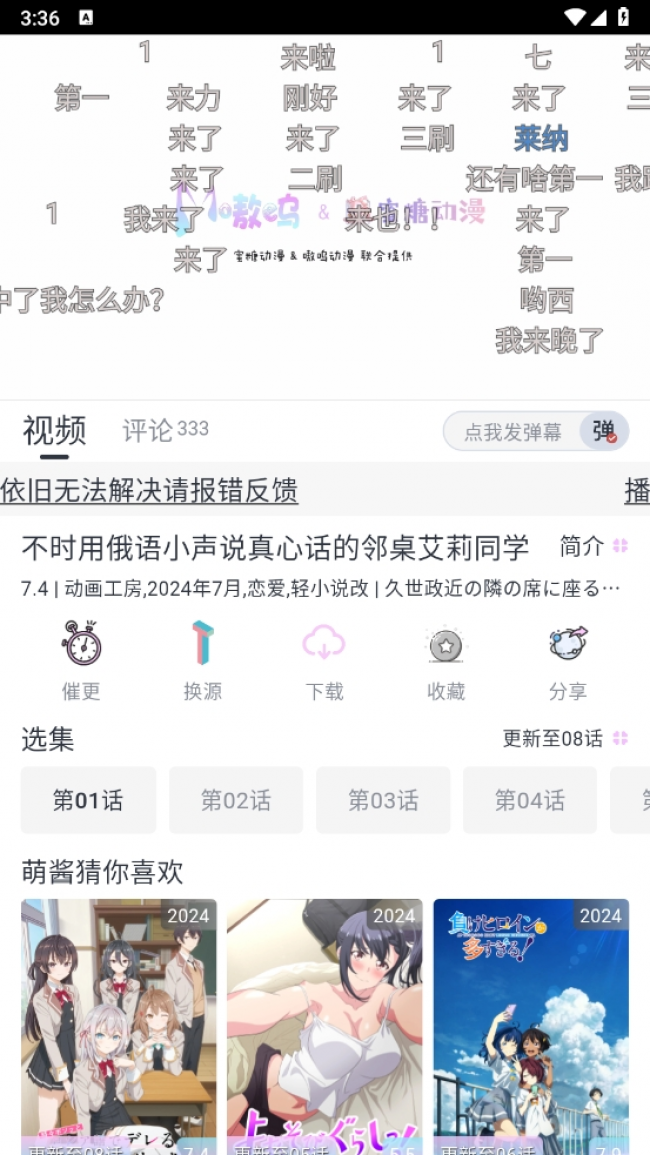The height and width of the screenshot is (1155, 650).
Task: Play episode 第02话
Action: point(235,800)
